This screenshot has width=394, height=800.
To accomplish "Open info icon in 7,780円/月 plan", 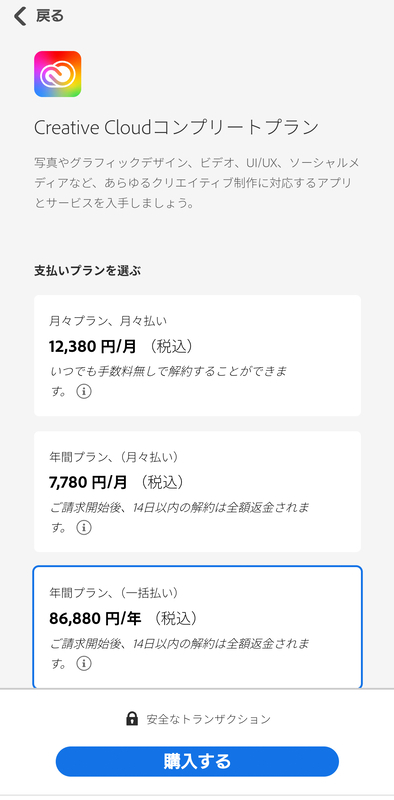I will 84,528.
